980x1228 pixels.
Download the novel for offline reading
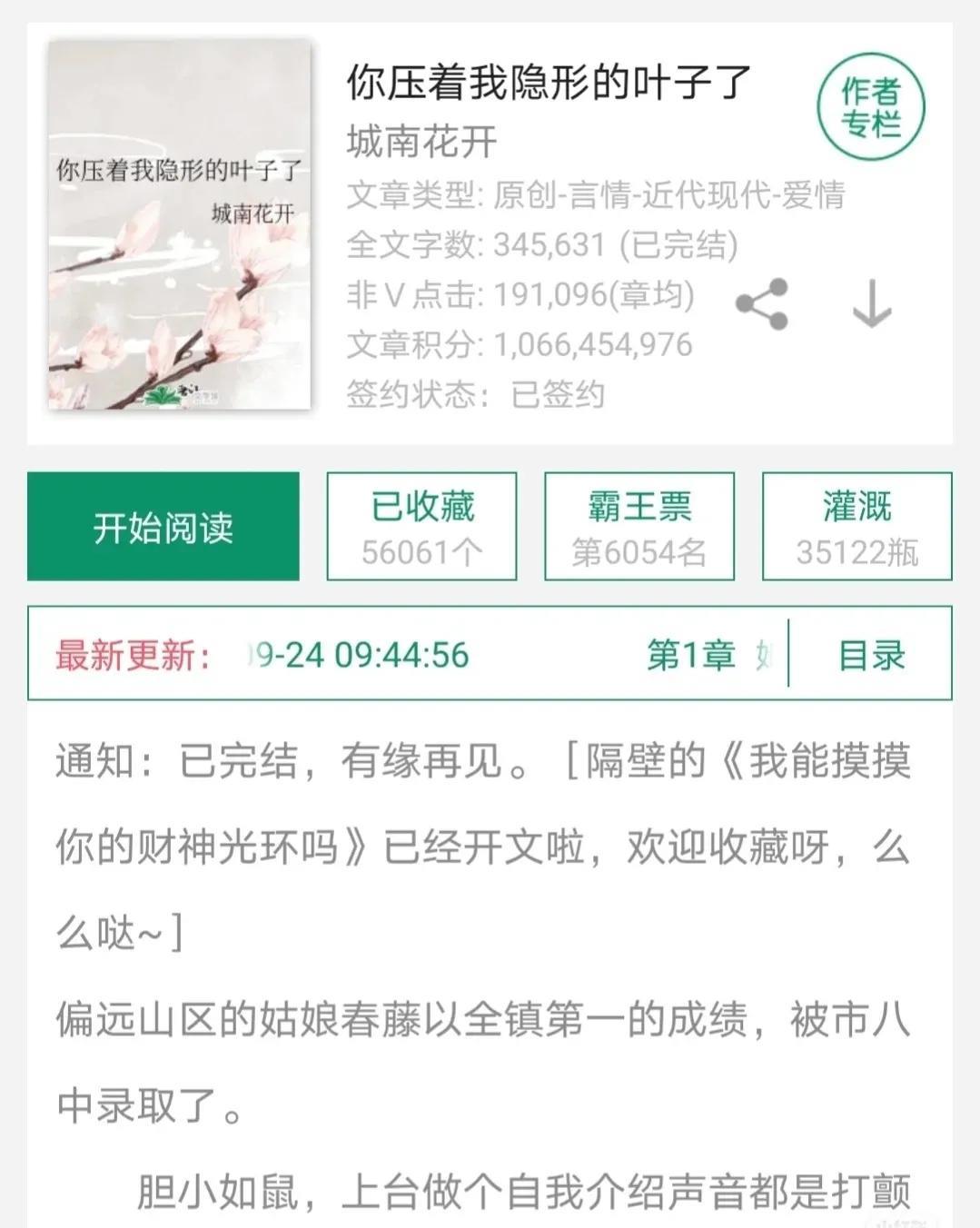(872, 303)
